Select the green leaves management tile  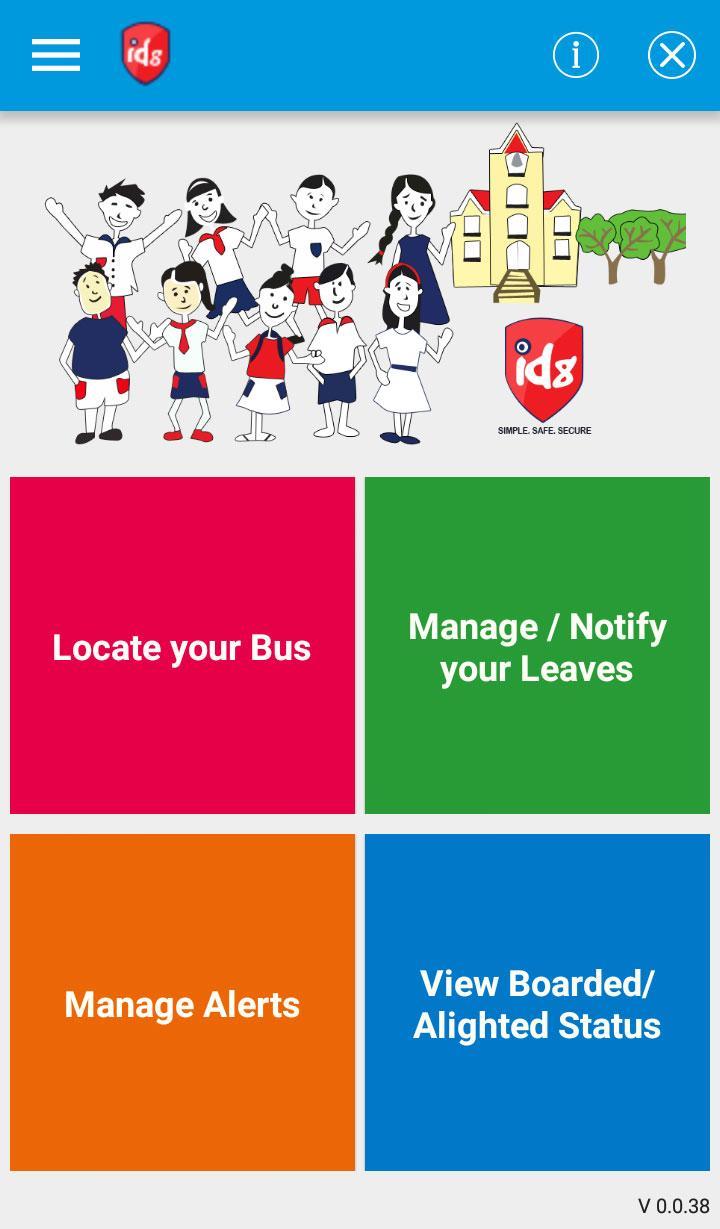coord(537,645)
